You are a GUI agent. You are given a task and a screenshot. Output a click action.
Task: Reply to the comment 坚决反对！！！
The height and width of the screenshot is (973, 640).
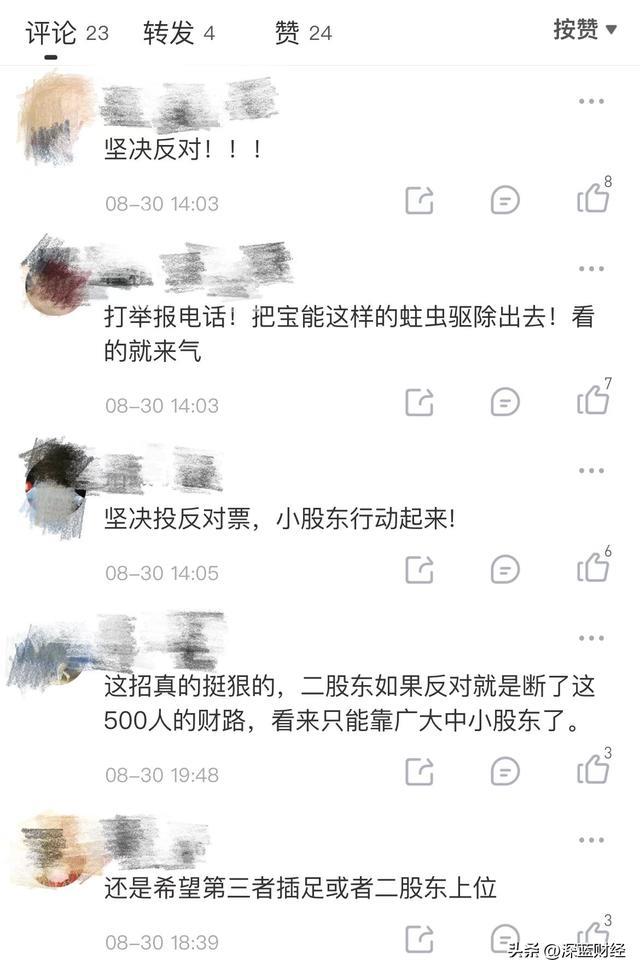(x=505, y=201)
